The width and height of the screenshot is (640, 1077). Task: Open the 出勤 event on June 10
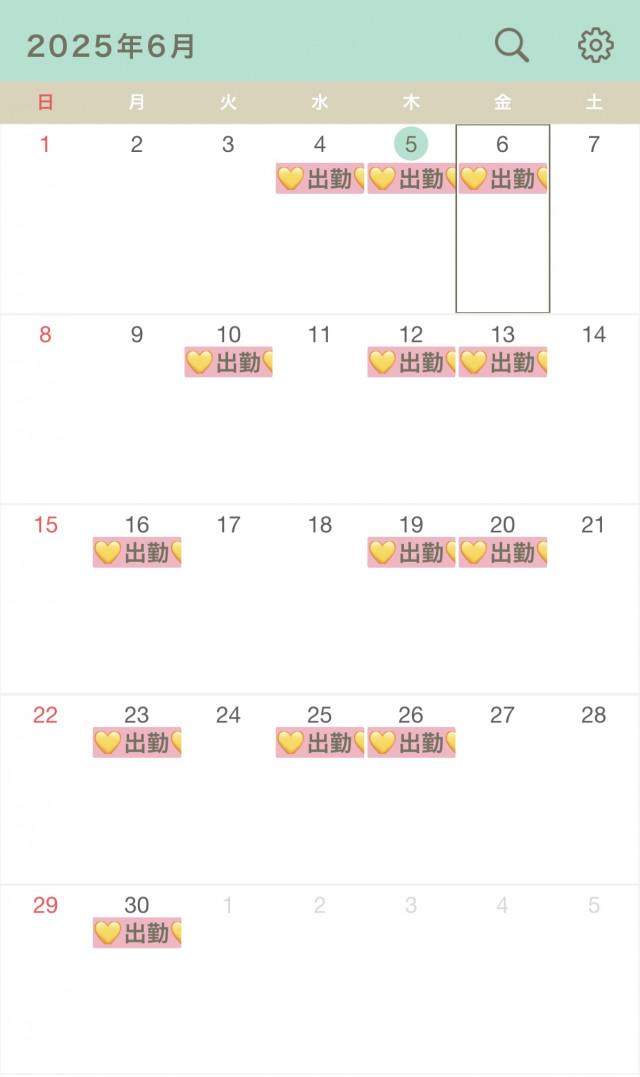tap(229, 362)
